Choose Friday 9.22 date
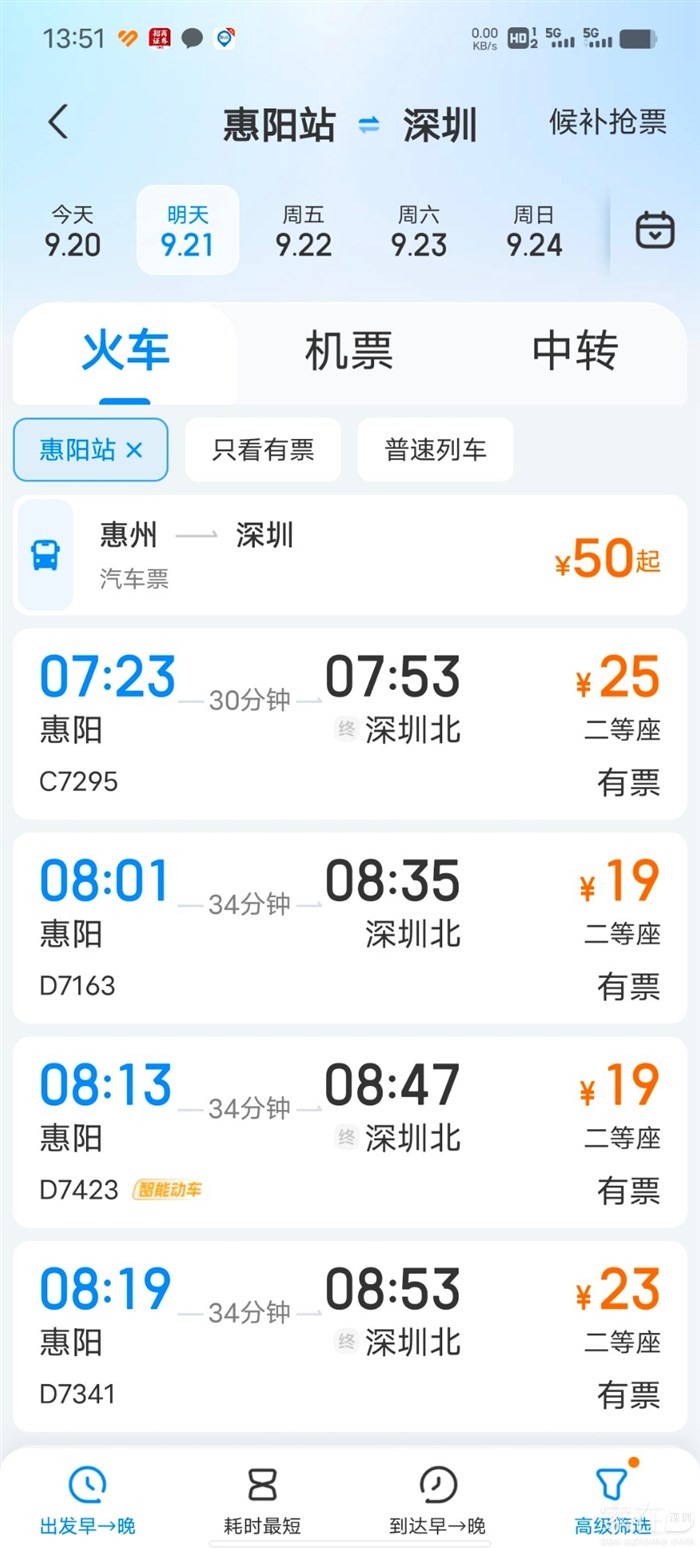Image resolution: width=700 pixels, height=1548 pixels. coord(304,231)
